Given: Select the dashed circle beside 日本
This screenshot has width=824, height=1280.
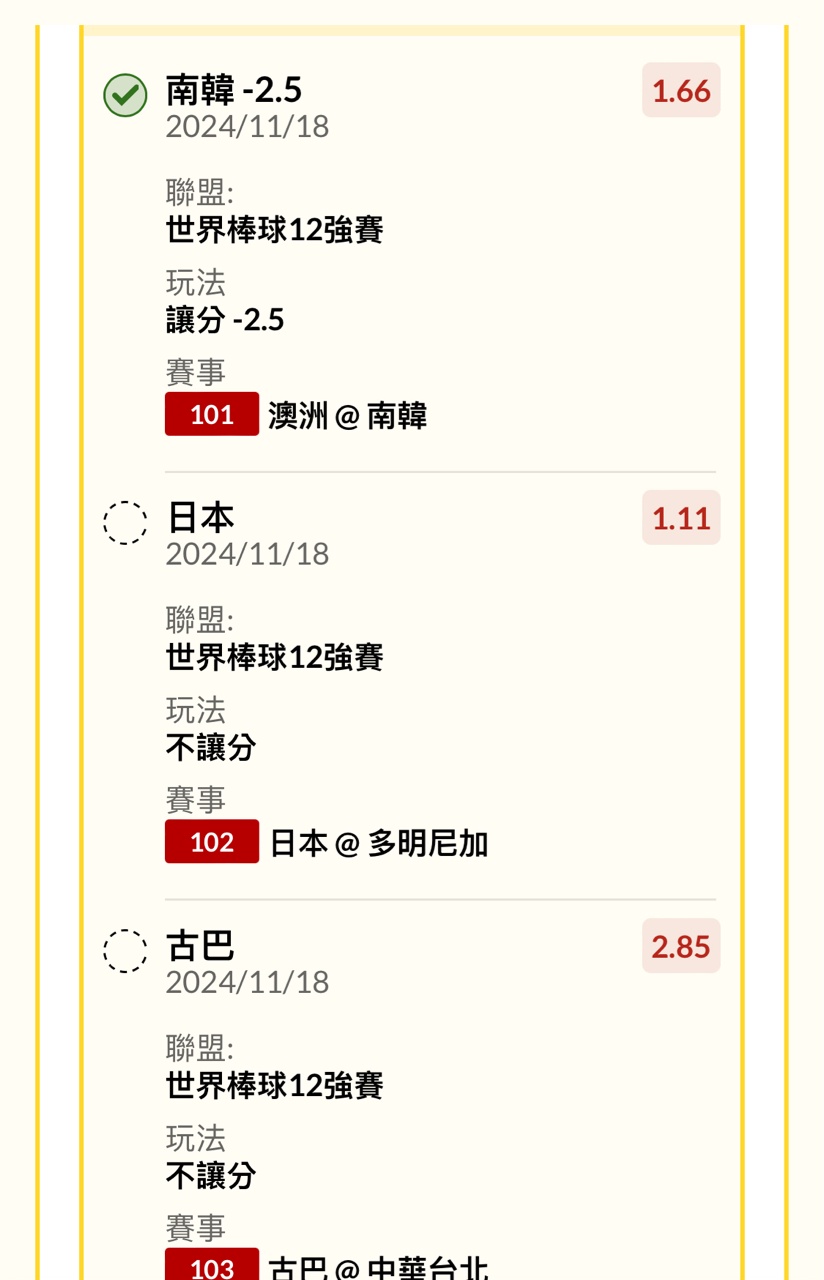Looking at the screenshot, I should [x=125, y=523].
